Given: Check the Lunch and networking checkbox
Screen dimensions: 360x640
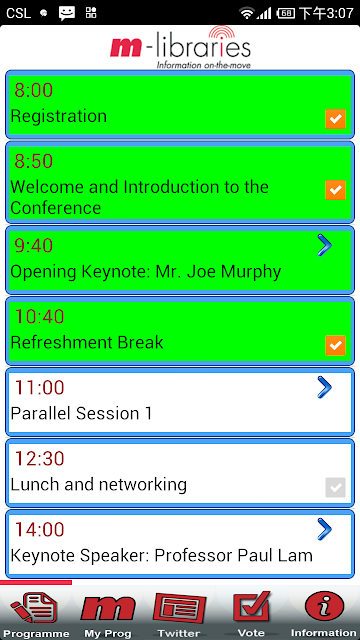Looking at the screenshot, I should [x=335, y=487].
